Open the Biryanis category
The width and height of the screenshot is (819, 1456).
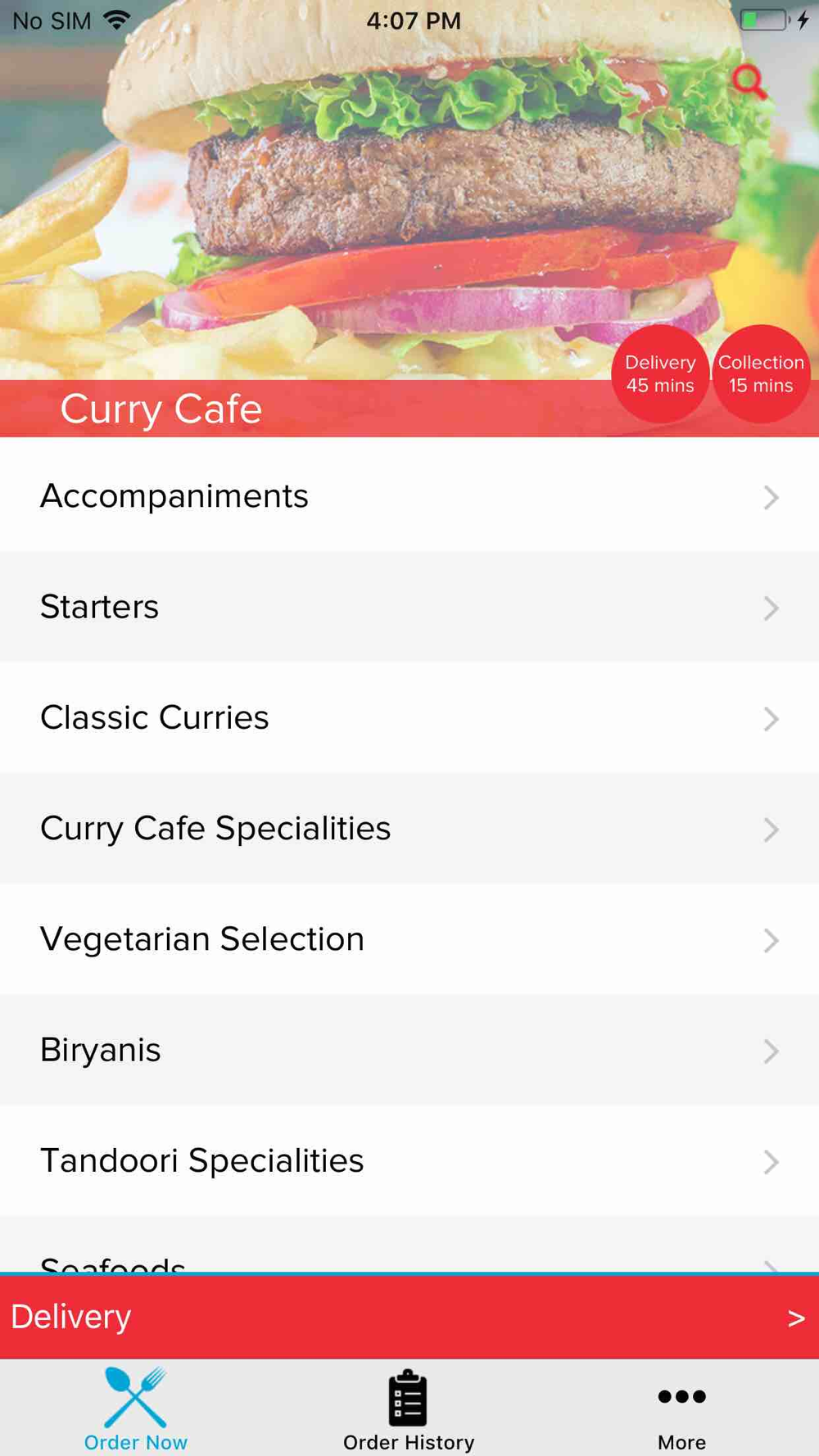(409, 1050)
